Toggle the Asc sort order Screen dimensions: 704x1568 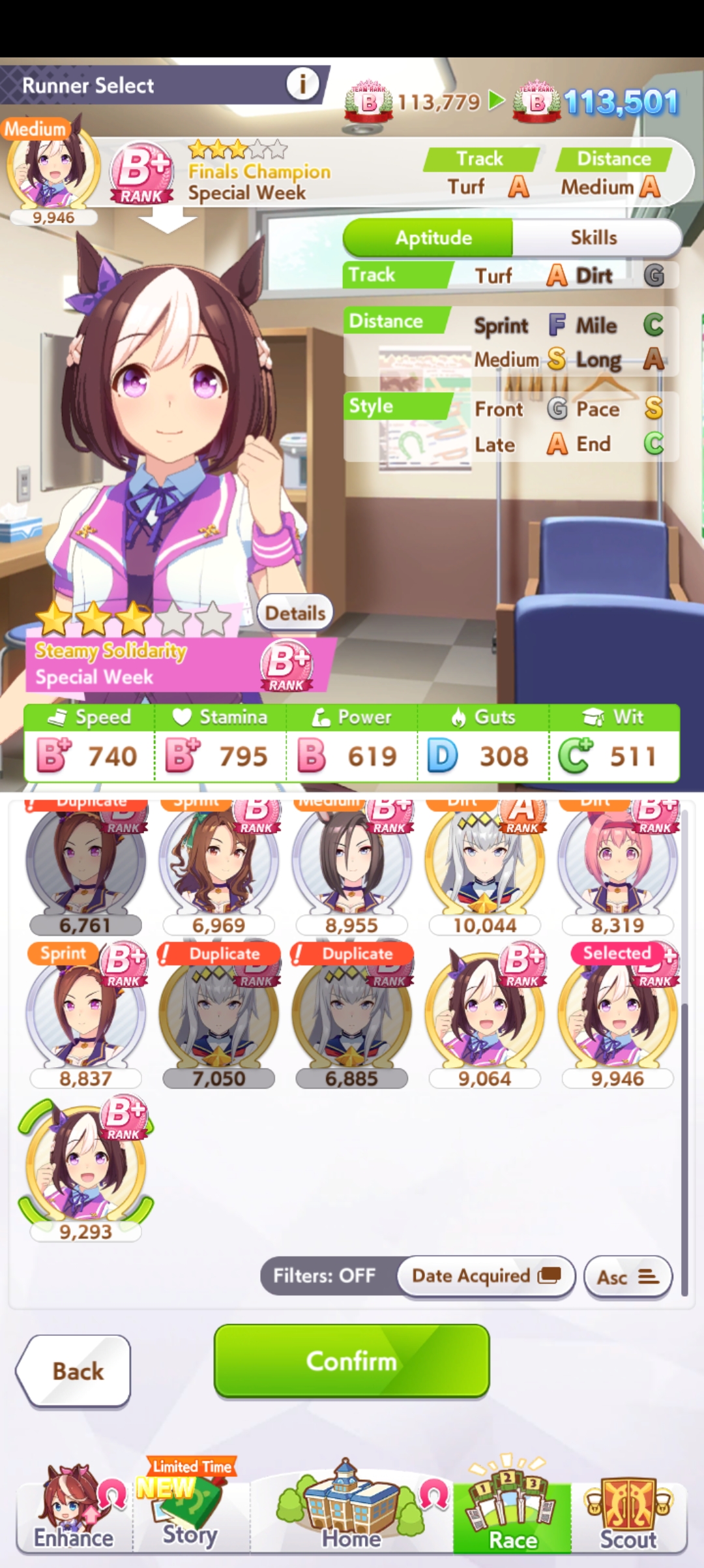(x=628, y=1276)
